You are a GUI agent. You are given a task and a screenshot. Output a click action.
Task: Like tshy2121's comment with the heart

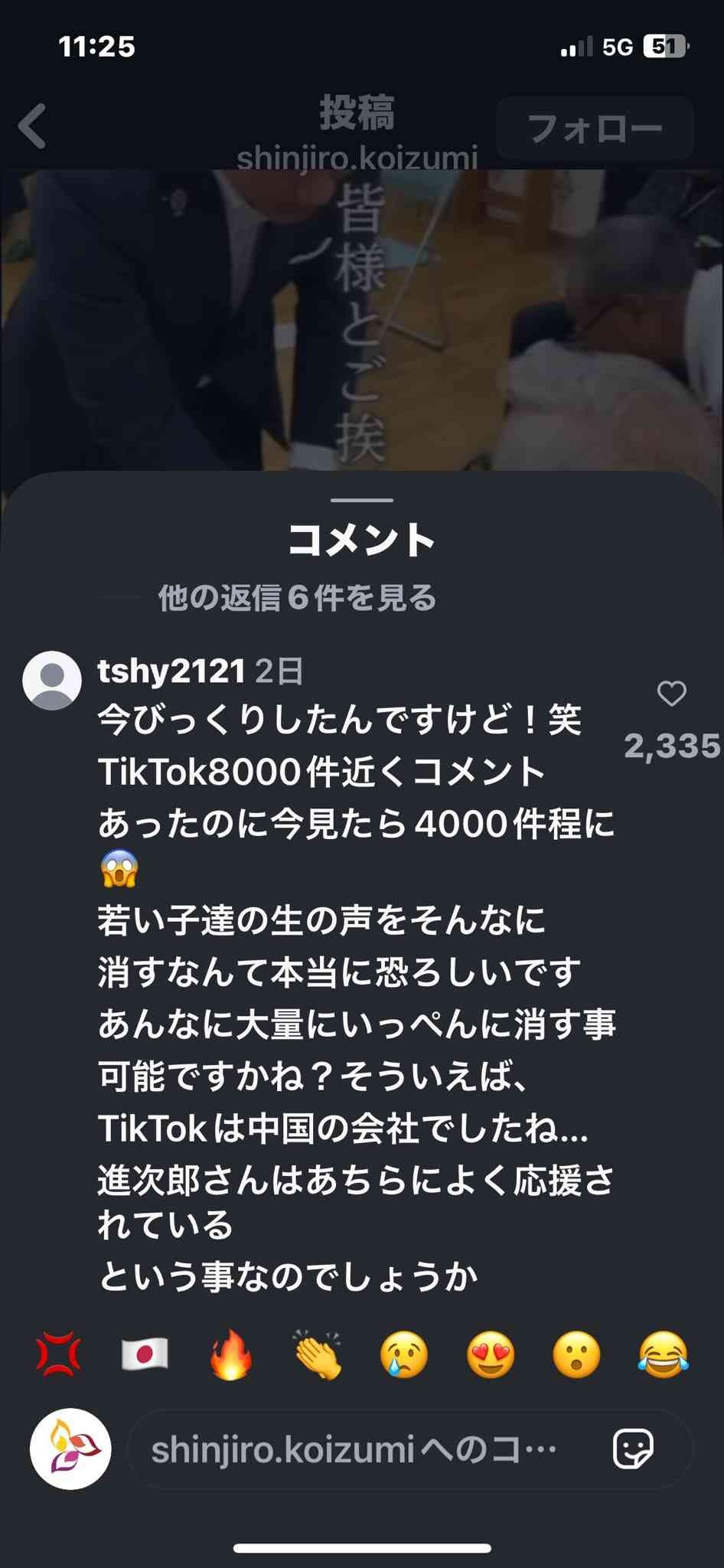tap(671, 694)
